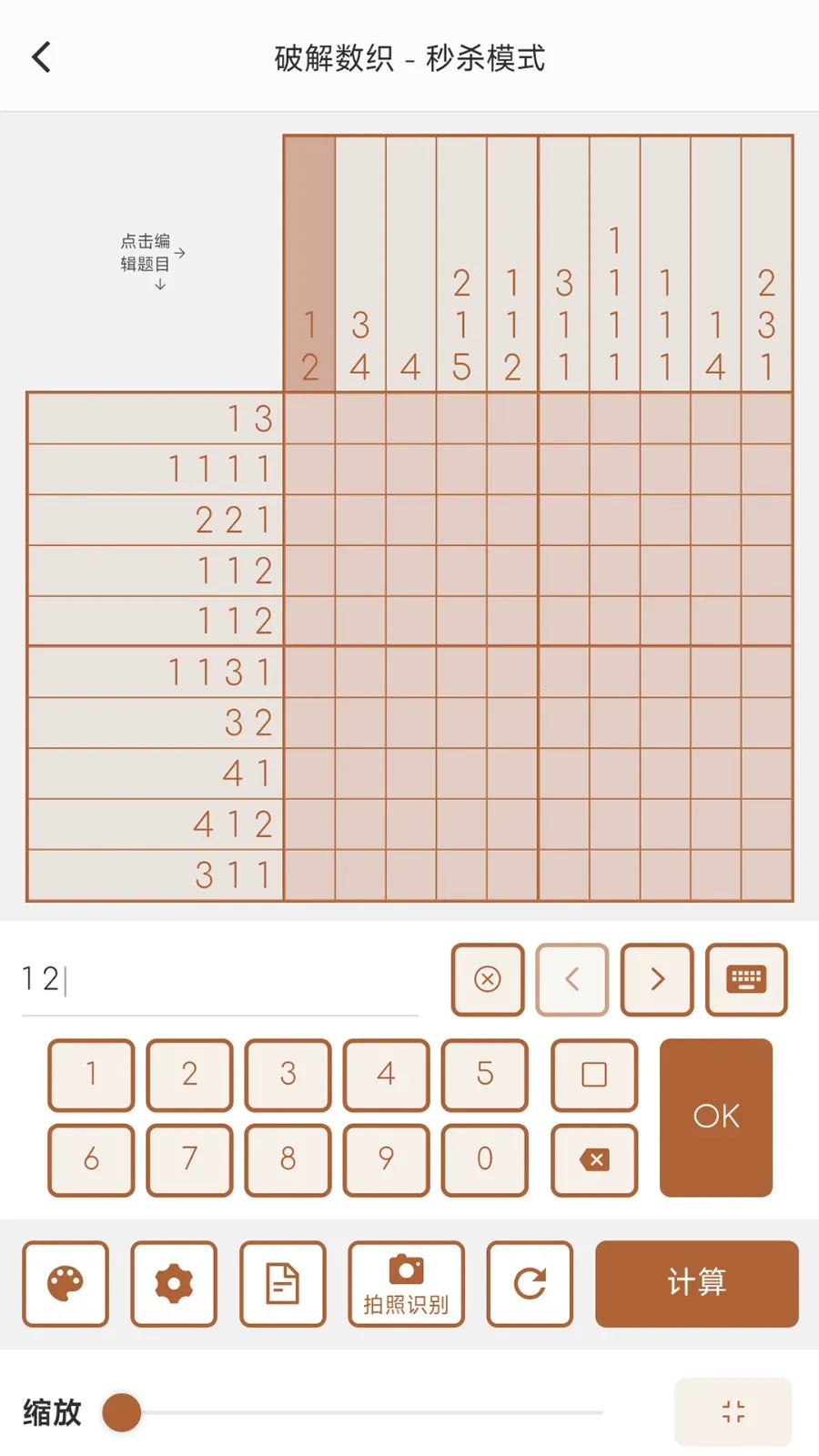Enter digit 5 on the keypad
The image size is (819, 1456).
pos(484,1075)
